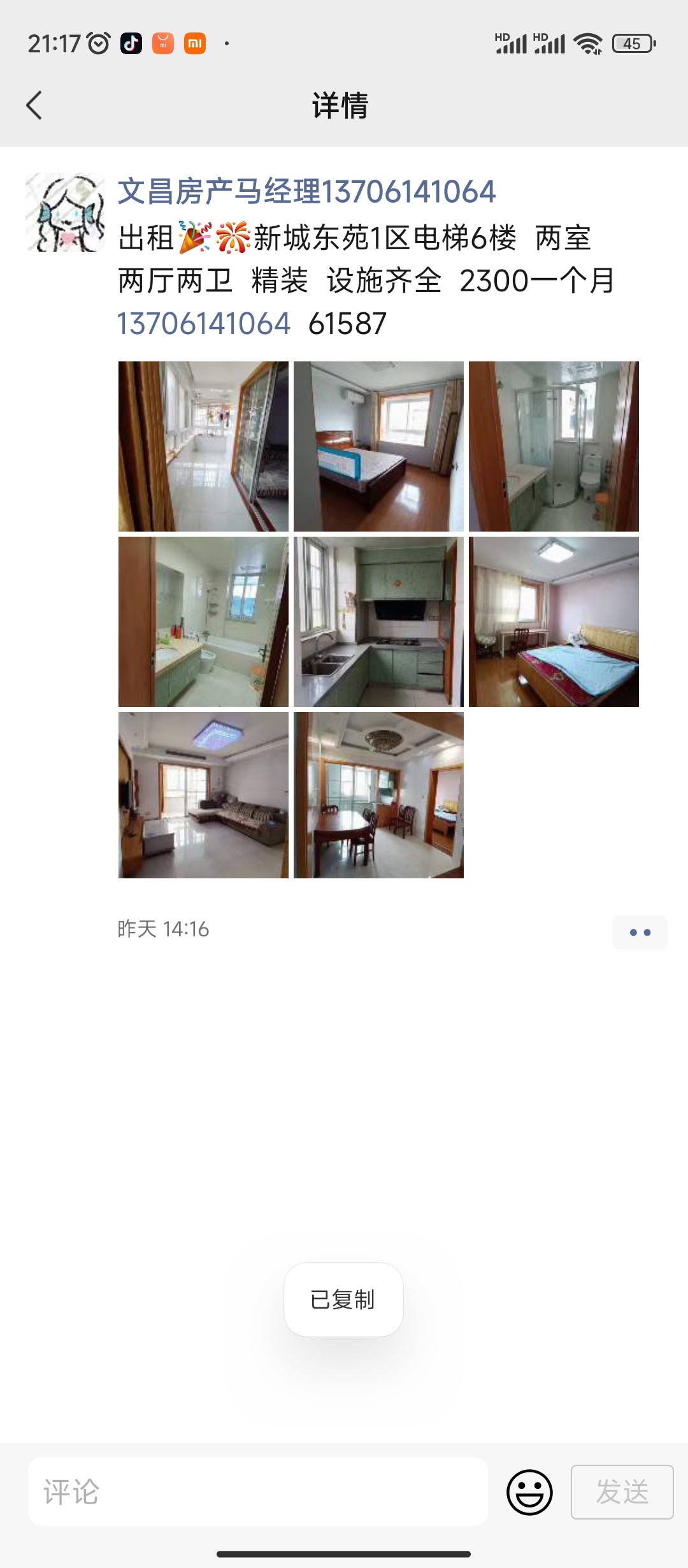Open the shower room photo
The height and width of the screenshot is (1568, 688).
click(554, 446)
